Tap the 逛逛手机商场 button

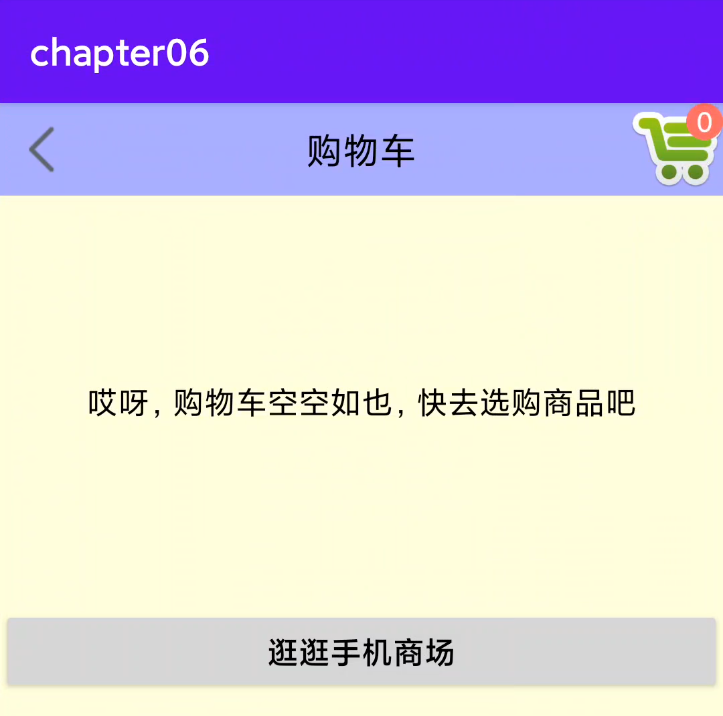[x=361, y=652]
